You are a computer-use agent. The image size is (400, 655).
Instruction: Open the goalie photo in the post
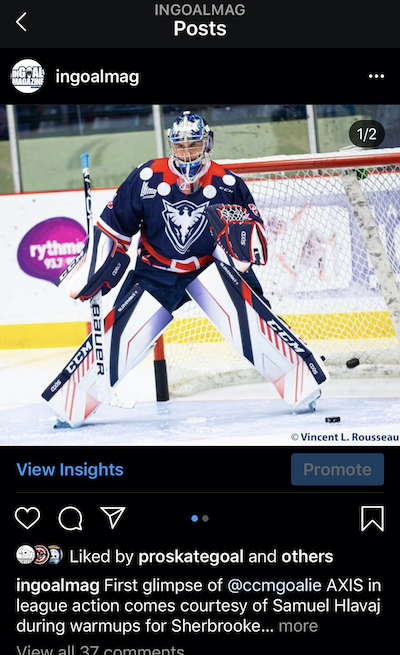[x=200, y=274]
